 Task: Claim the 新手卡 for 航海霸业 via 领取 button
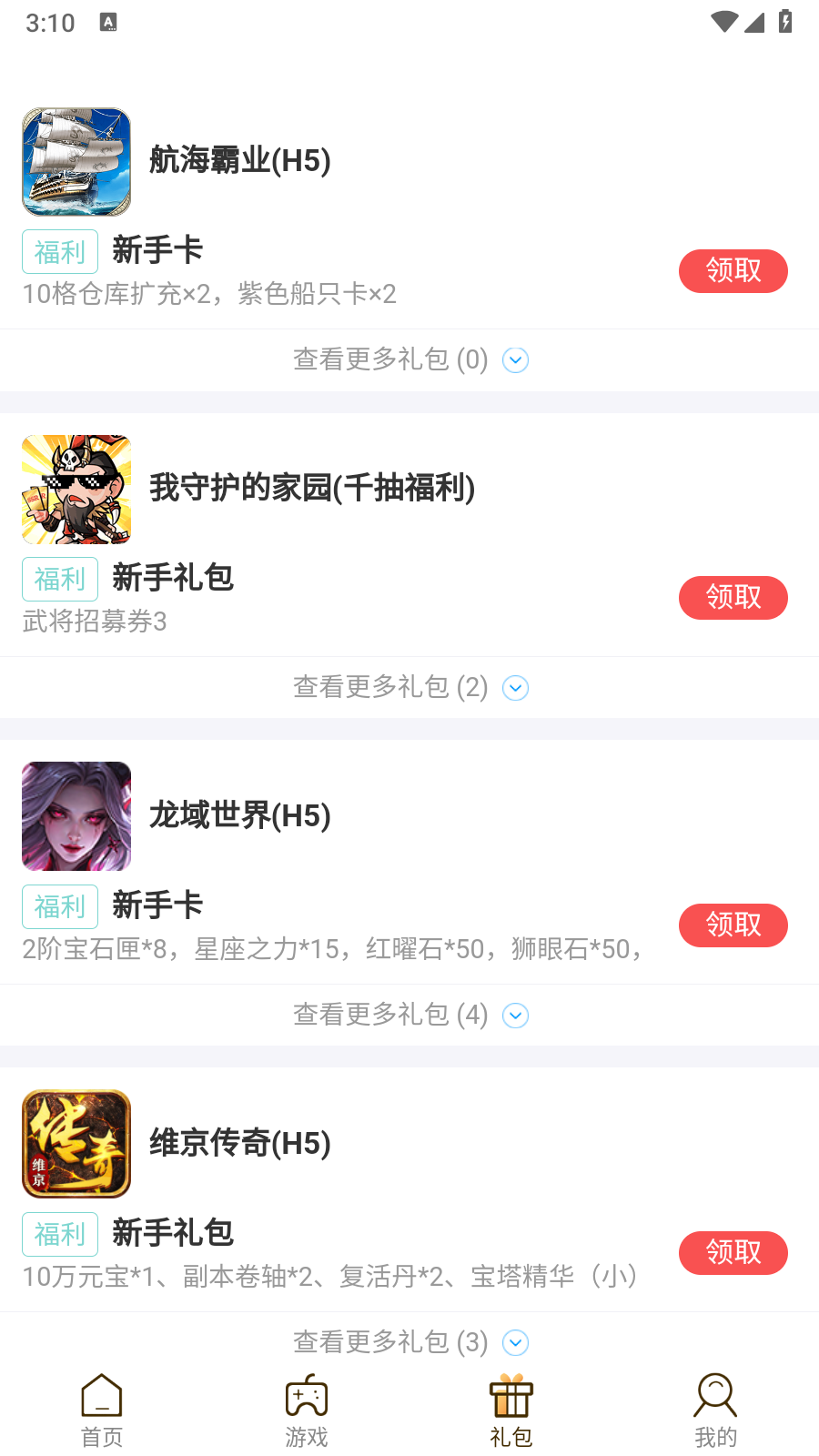click(733, 271)
